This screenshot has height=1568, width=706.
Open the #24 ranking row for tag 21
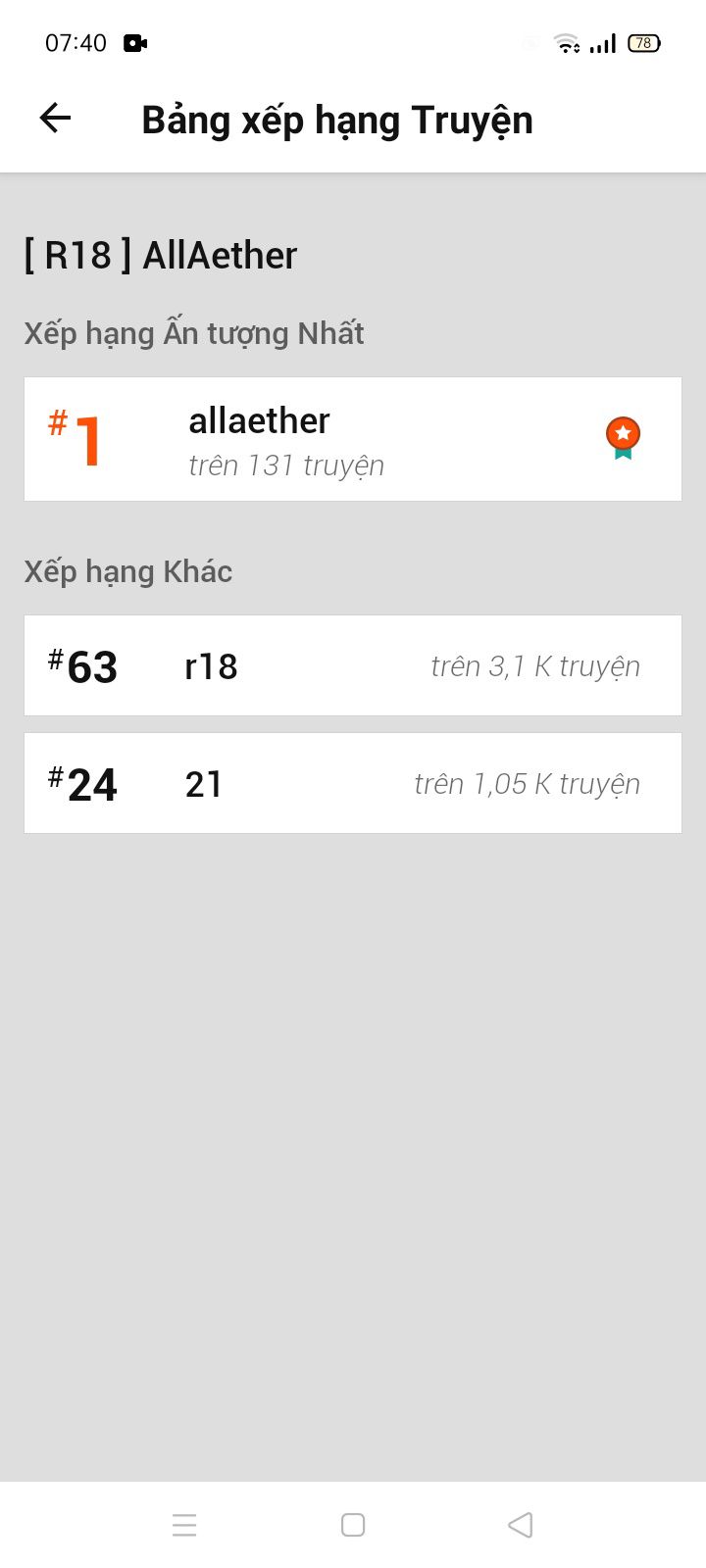(x=352, y=783)
